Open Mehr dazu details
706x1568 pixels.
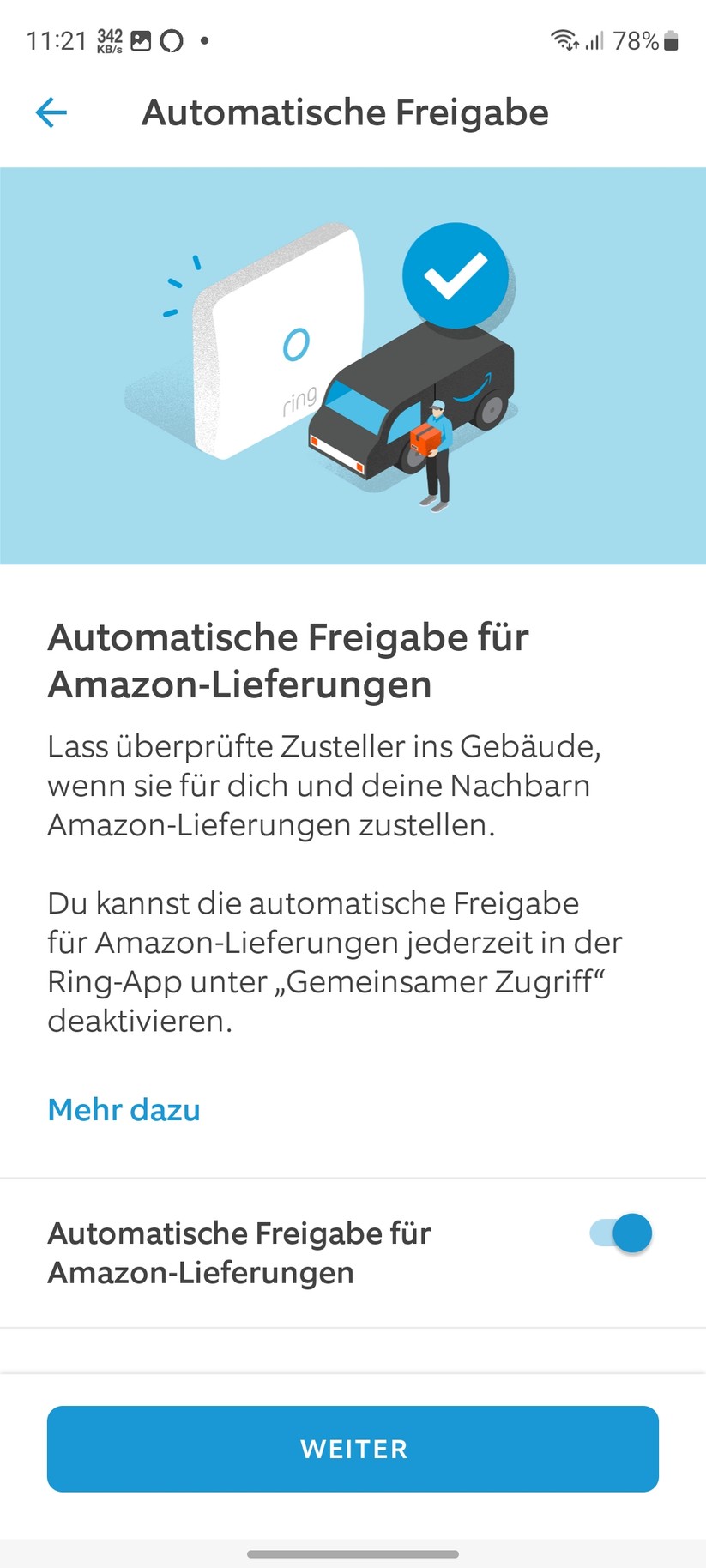coord(123,1109)
